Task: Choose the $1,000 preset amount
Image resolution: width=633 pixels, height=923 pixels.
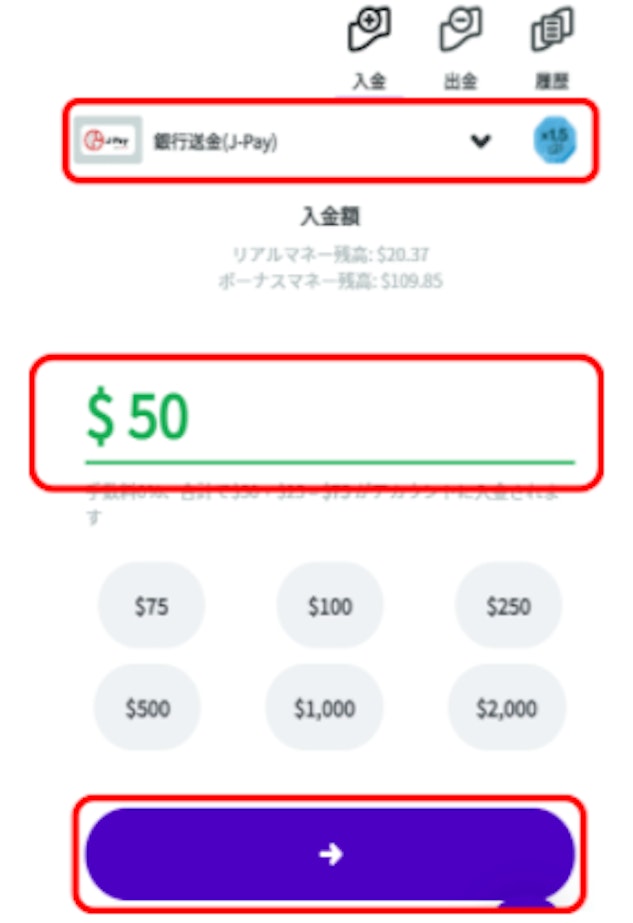Action: (324, 708)
